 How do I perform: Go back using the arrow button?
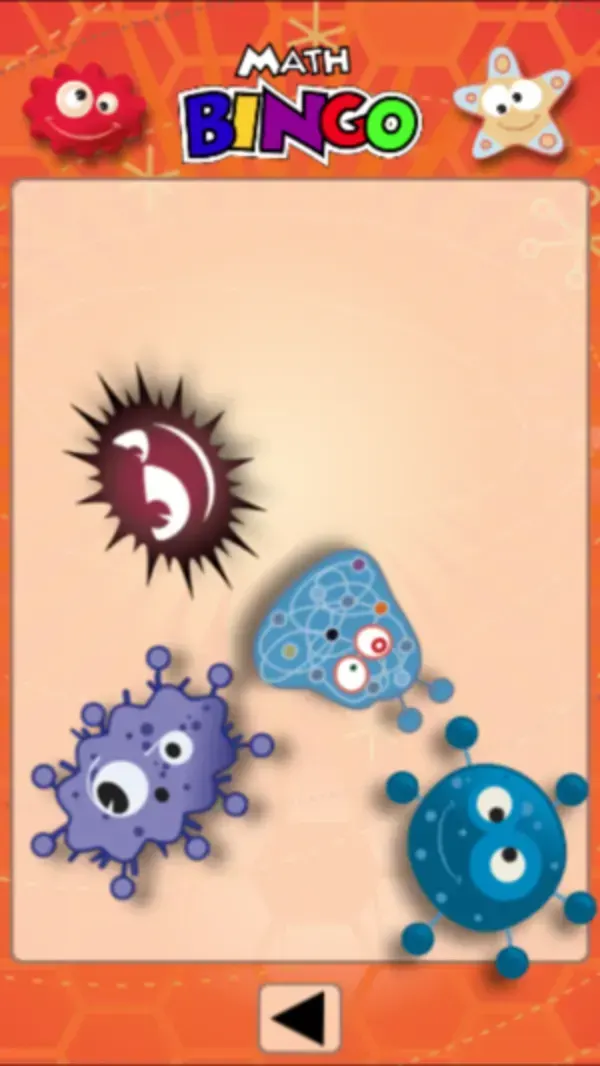tap(300, 1018)
